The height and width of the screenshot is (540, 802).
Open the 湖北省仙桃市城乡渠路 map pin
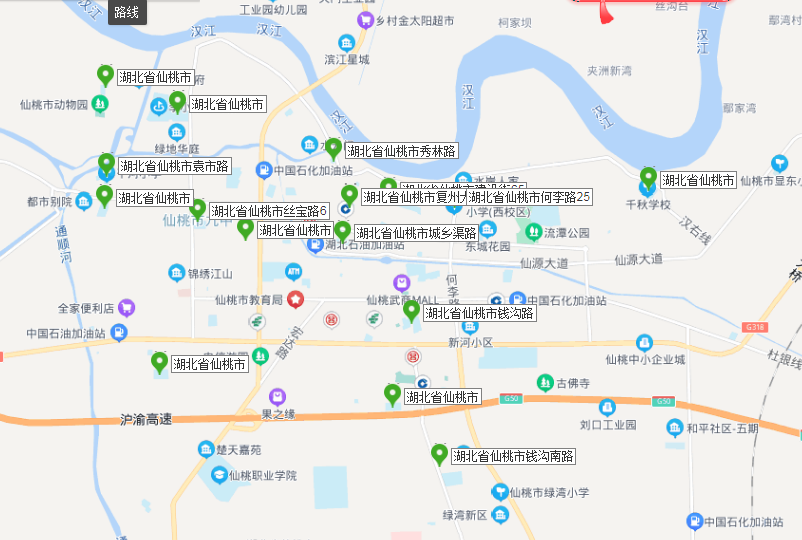tap(342, 232)
